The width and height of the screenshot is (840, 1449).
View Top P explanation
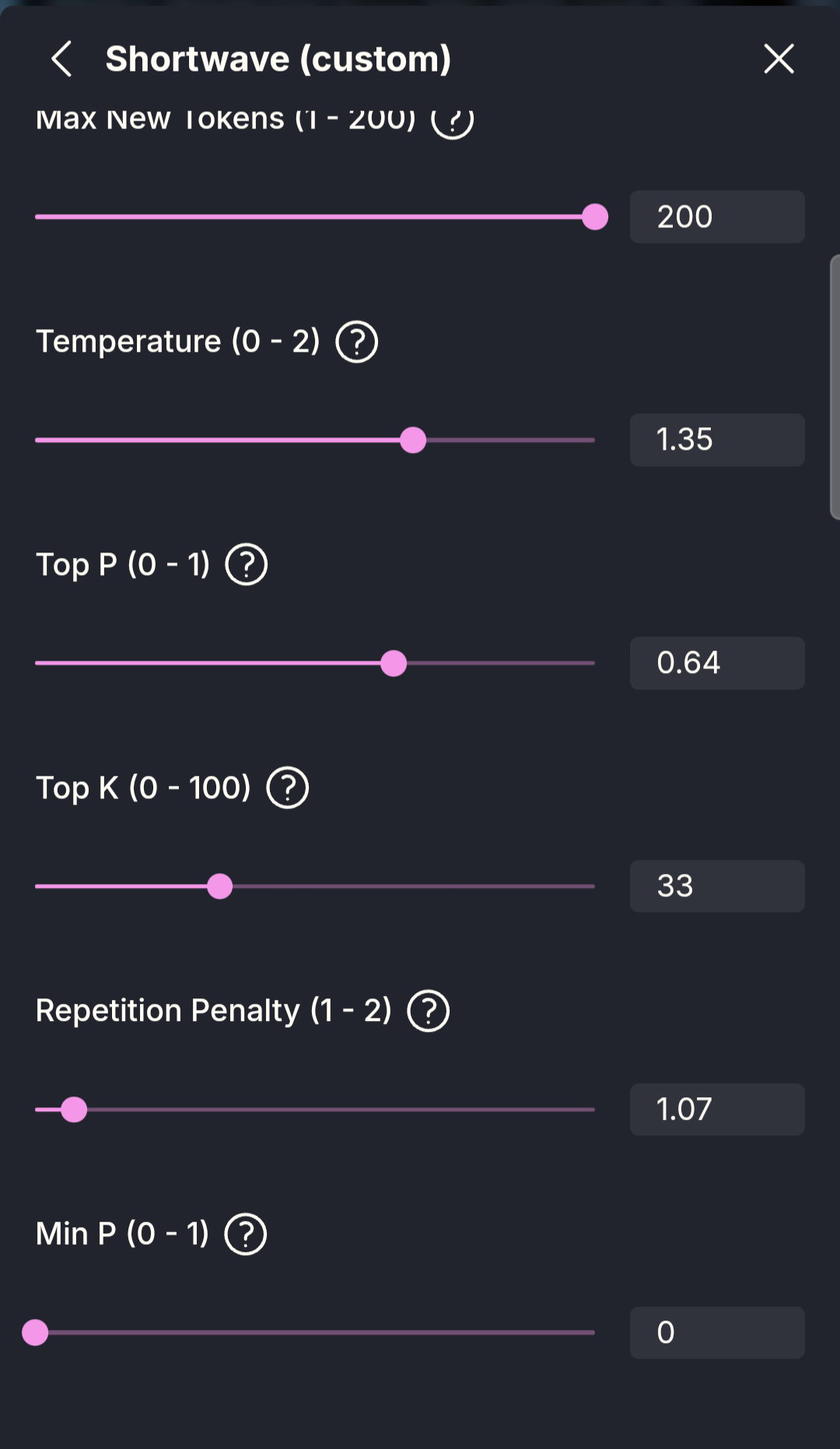click(247, 565)
